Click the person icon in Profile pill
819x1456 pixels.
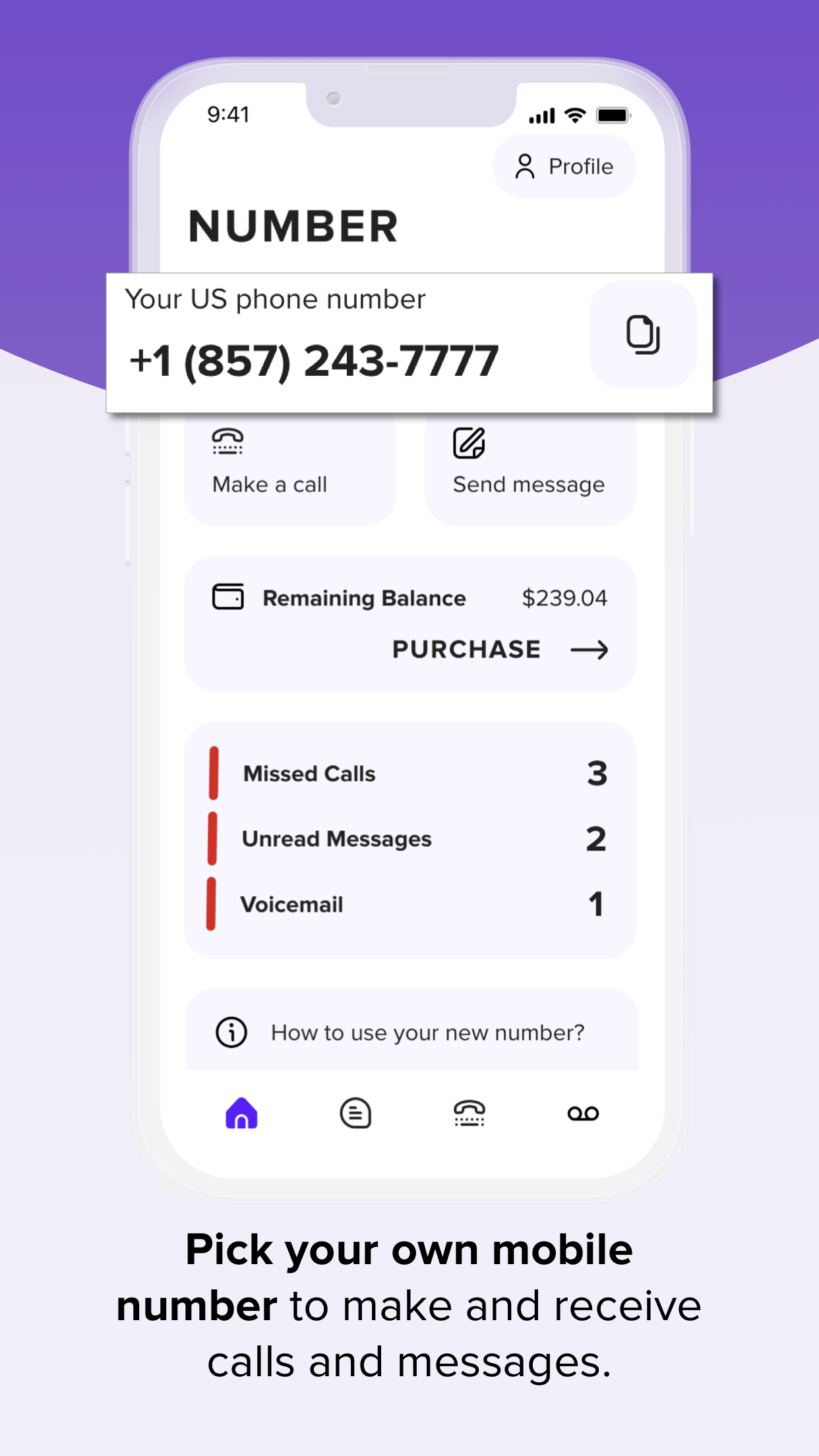524,166
